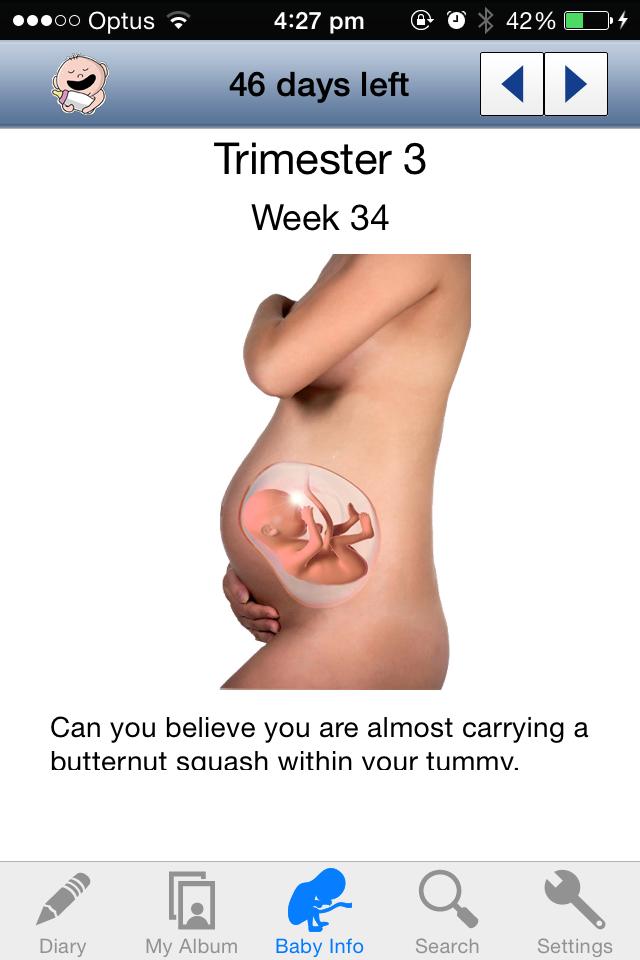
Task: Go to the Settings tab
Action: (x=574, y=911)
